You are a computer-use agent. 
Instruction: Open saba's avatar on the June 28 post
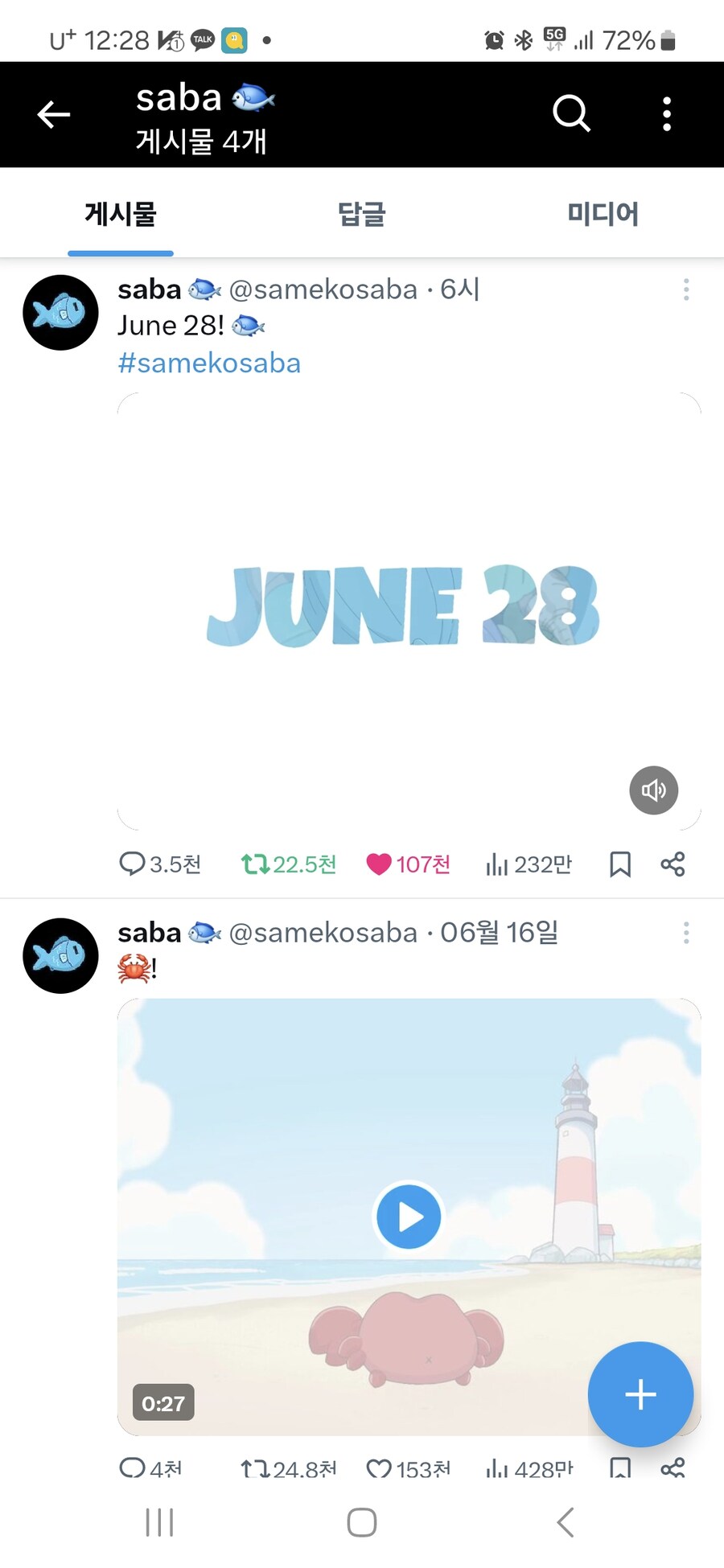pos(60,312)
